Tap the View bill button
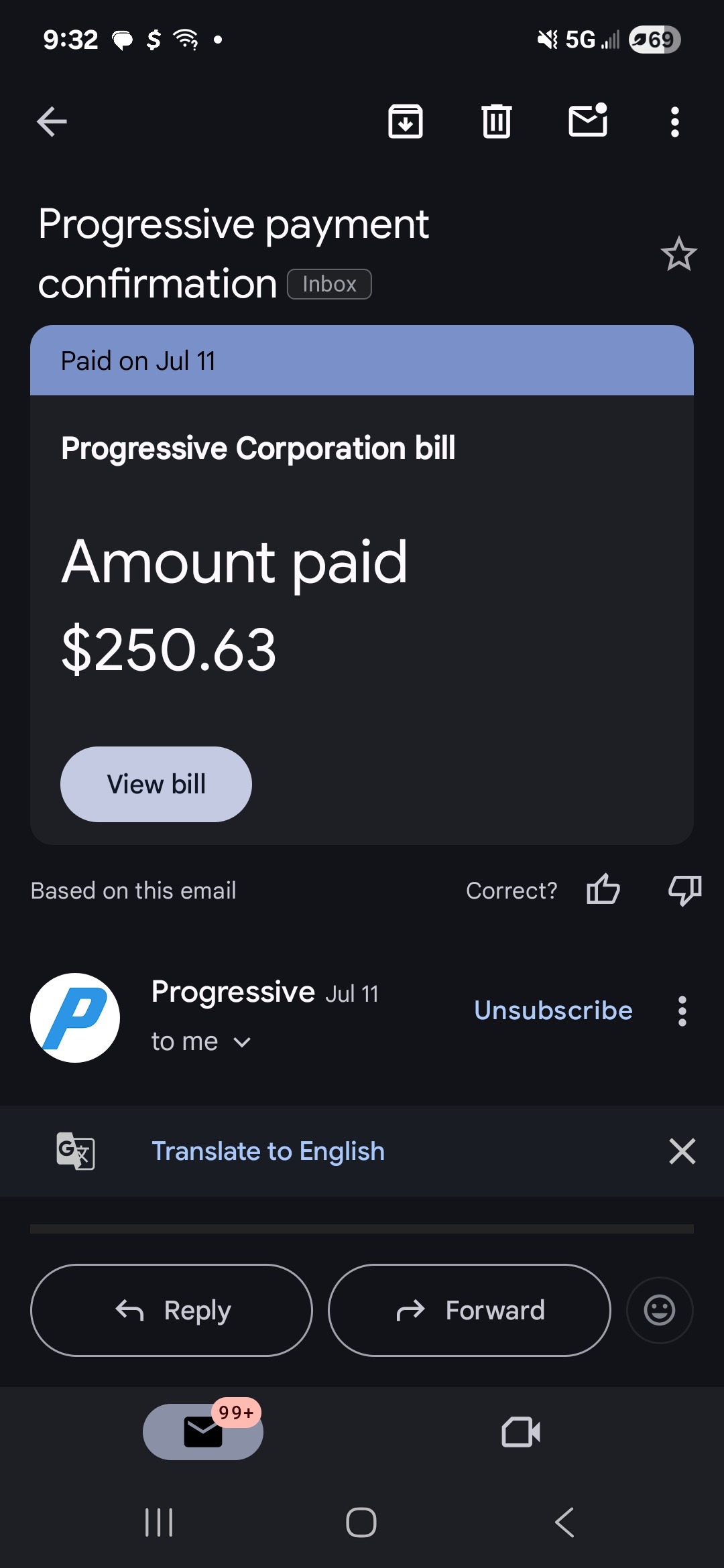 click(156, 784)
